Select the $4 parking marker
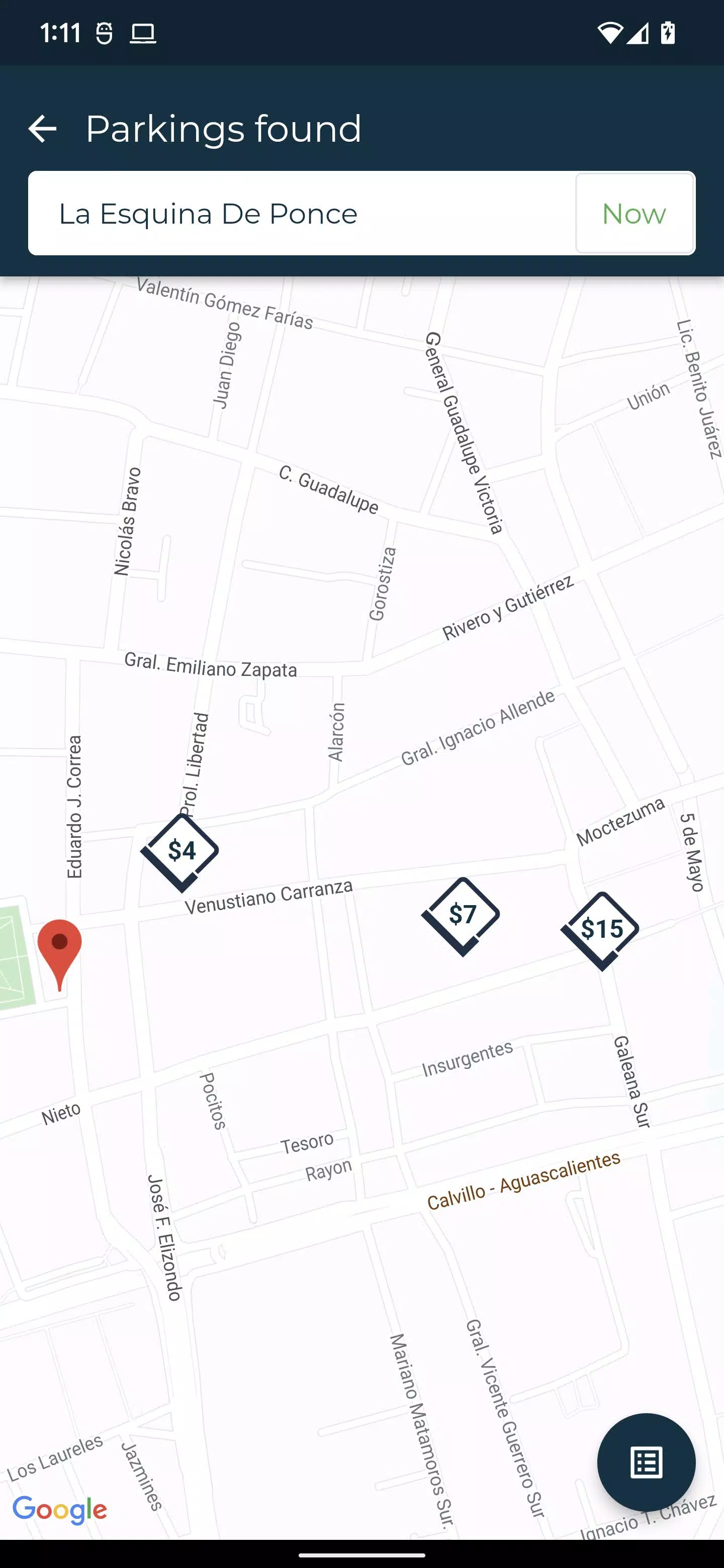Image resolution: width=724 pixels, height=1568 pixels. (180, 851)
